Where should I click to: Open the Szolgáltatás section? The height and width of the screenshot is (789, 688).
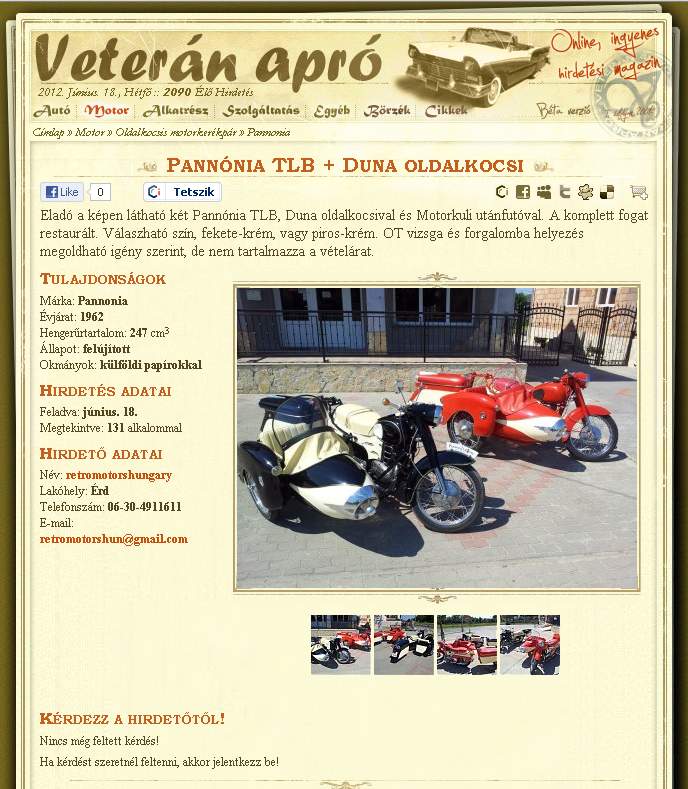(x=261, y=111)
